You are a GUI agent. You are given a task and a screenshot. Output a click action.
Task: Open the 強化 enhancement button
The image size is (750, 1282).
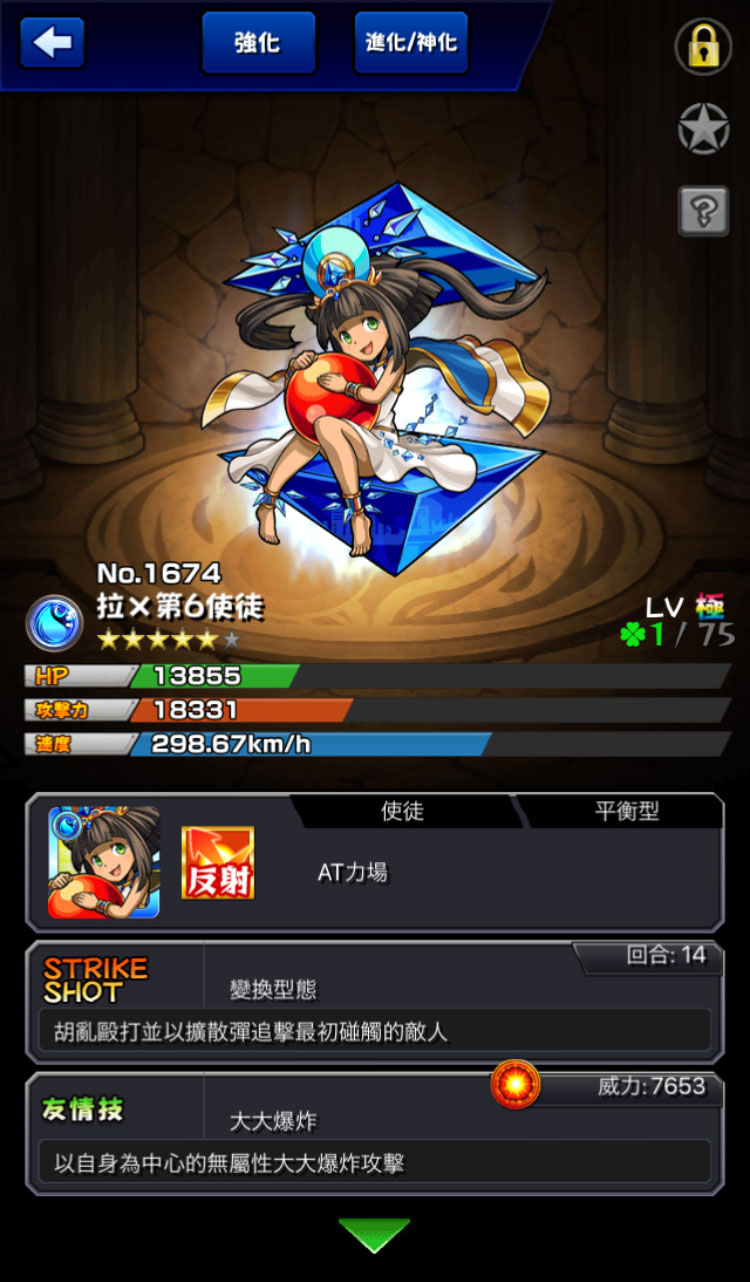pos(258,43)
